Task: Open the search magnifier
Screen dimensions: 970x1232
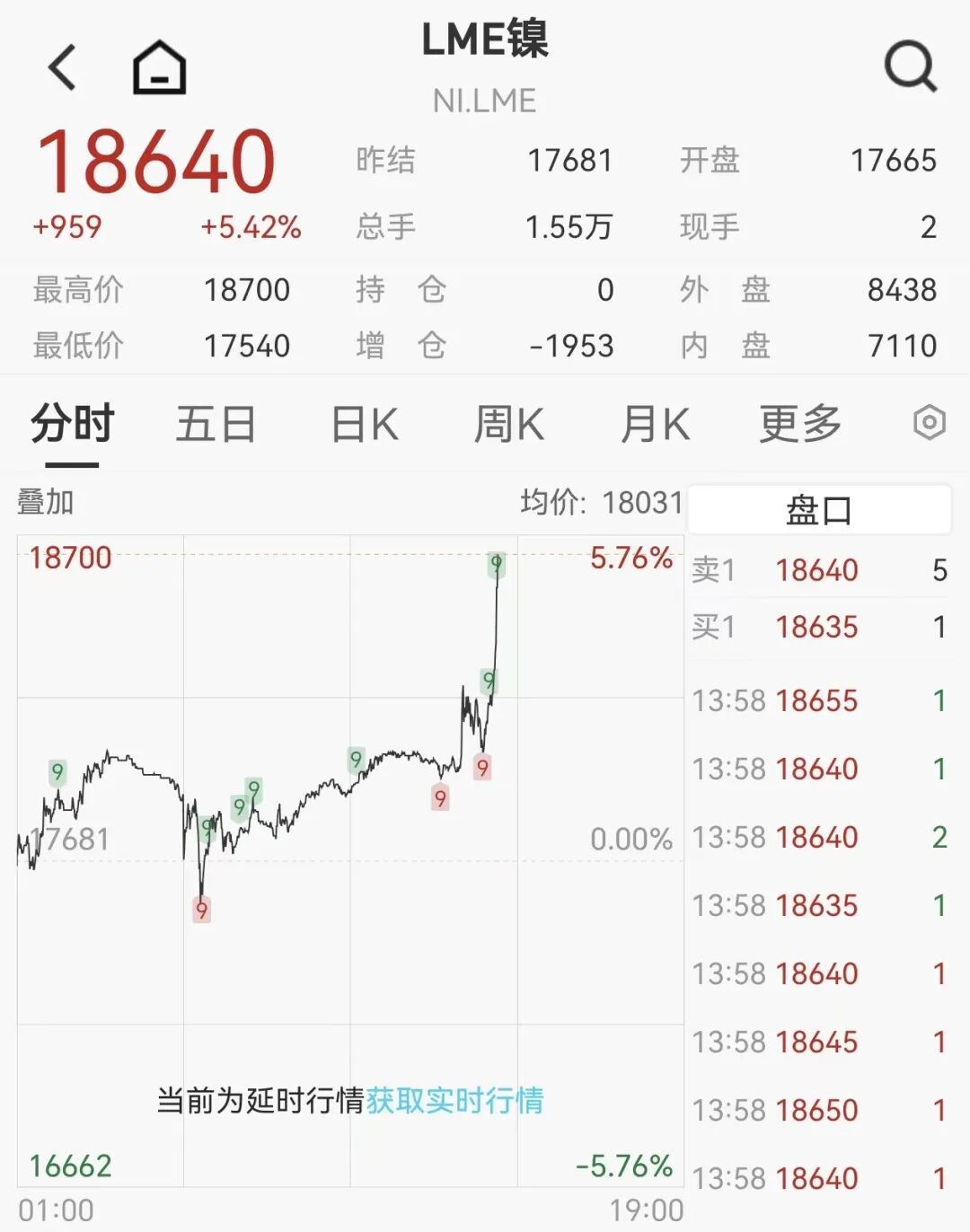Action: [x=910, y=66]
